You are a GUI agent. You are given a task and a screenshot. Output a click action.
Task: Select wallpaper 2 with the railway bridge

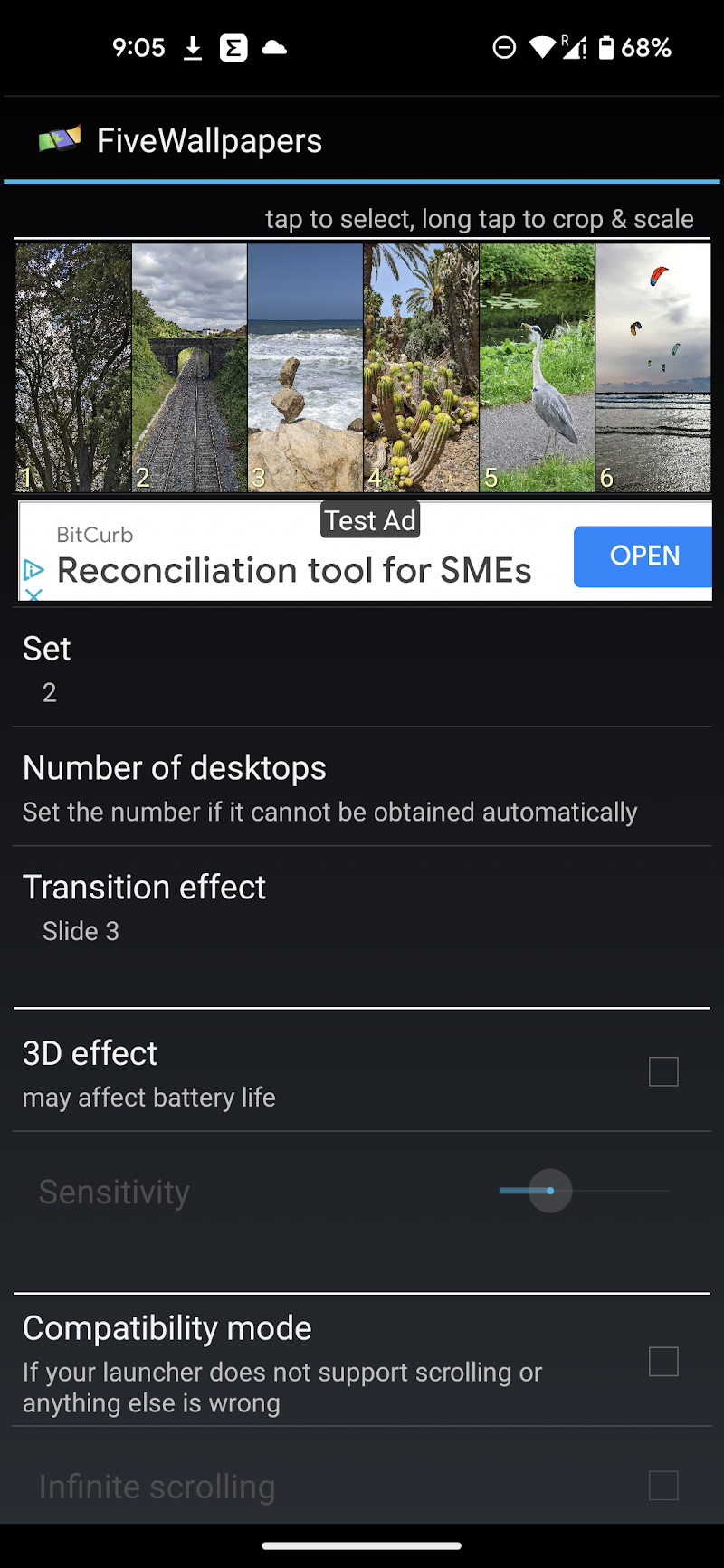(189, 367)
